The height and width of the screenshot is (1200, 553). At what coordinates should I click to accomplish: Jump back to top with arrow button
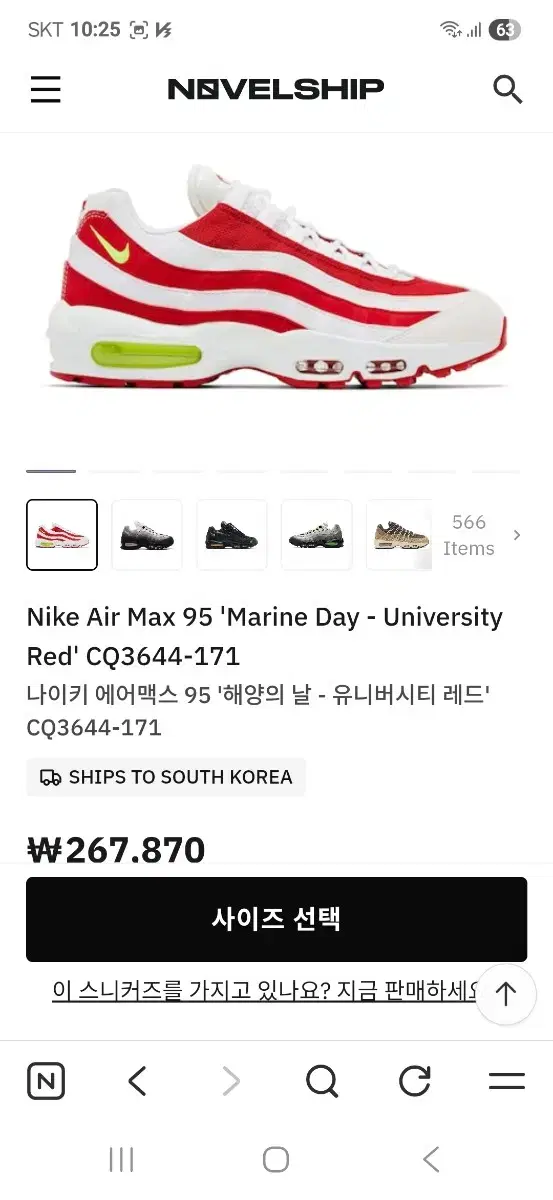[506, 994]
